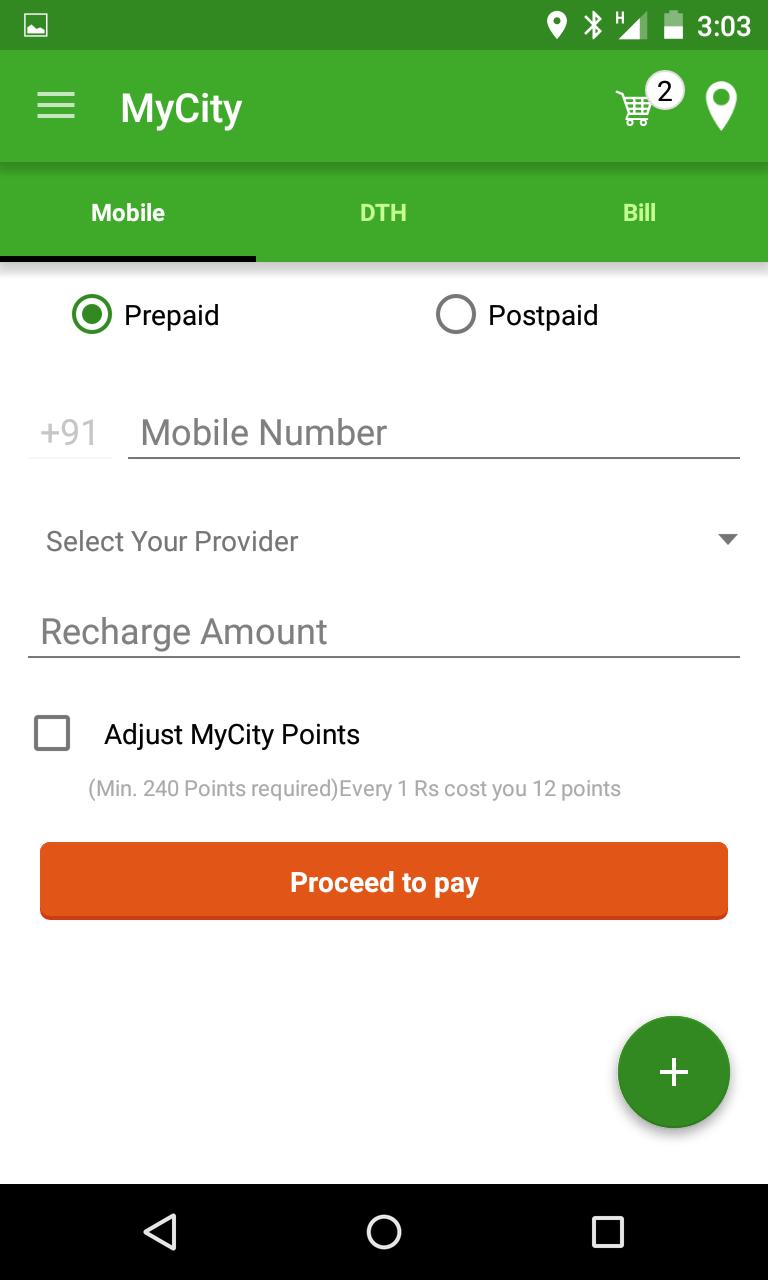Open the navigation drawer menu
The height and width of the screenshot is (1280, 768).
click(x=56, y=105)
